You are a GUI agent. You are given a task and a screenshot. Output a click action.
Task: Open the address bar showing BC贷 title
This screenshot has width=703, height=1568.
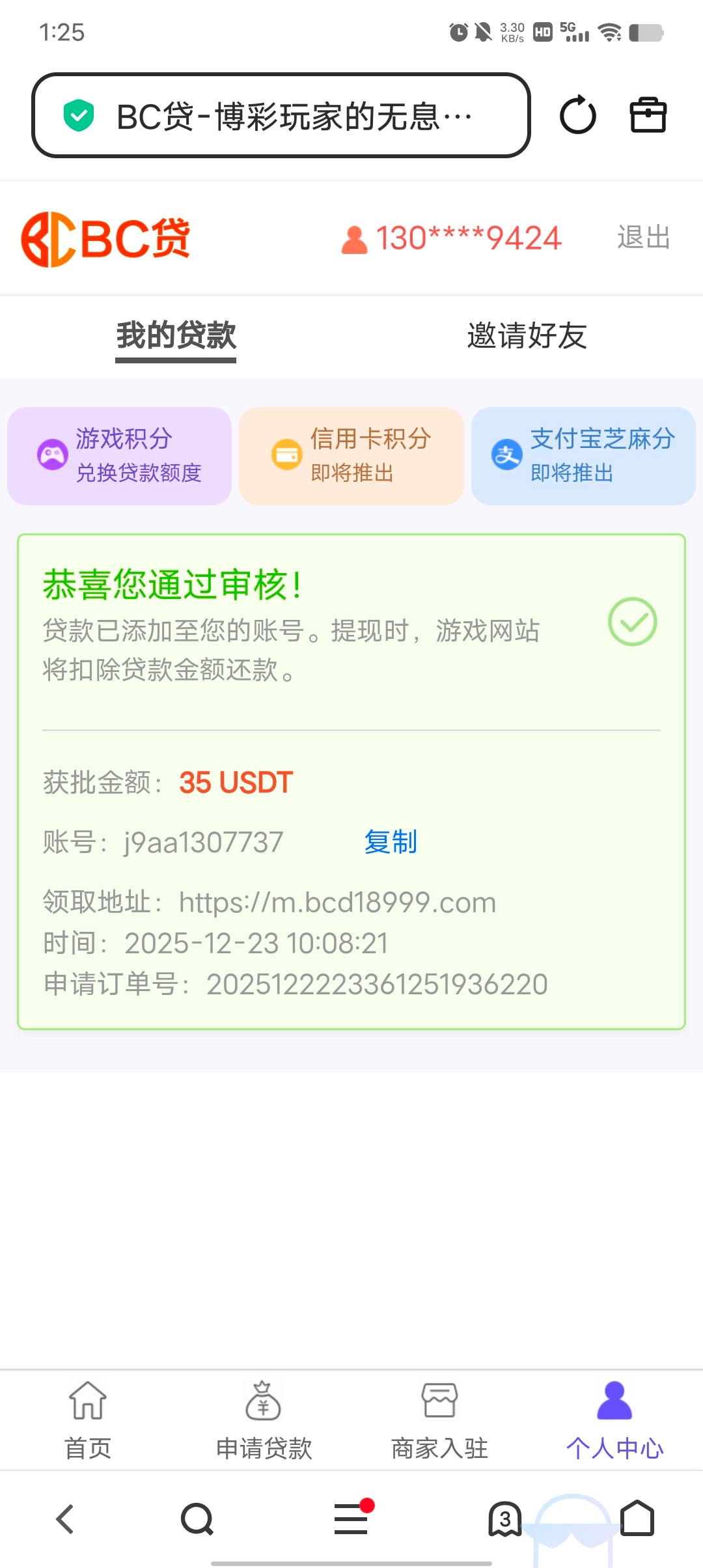tap(283, 115)
